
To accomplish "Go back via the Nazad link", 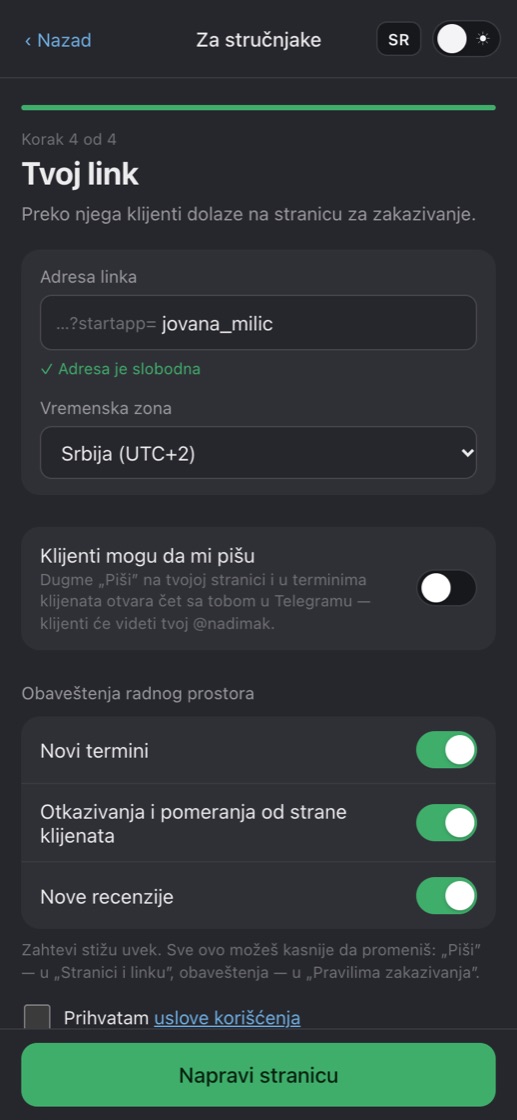I will coord(58,40).
